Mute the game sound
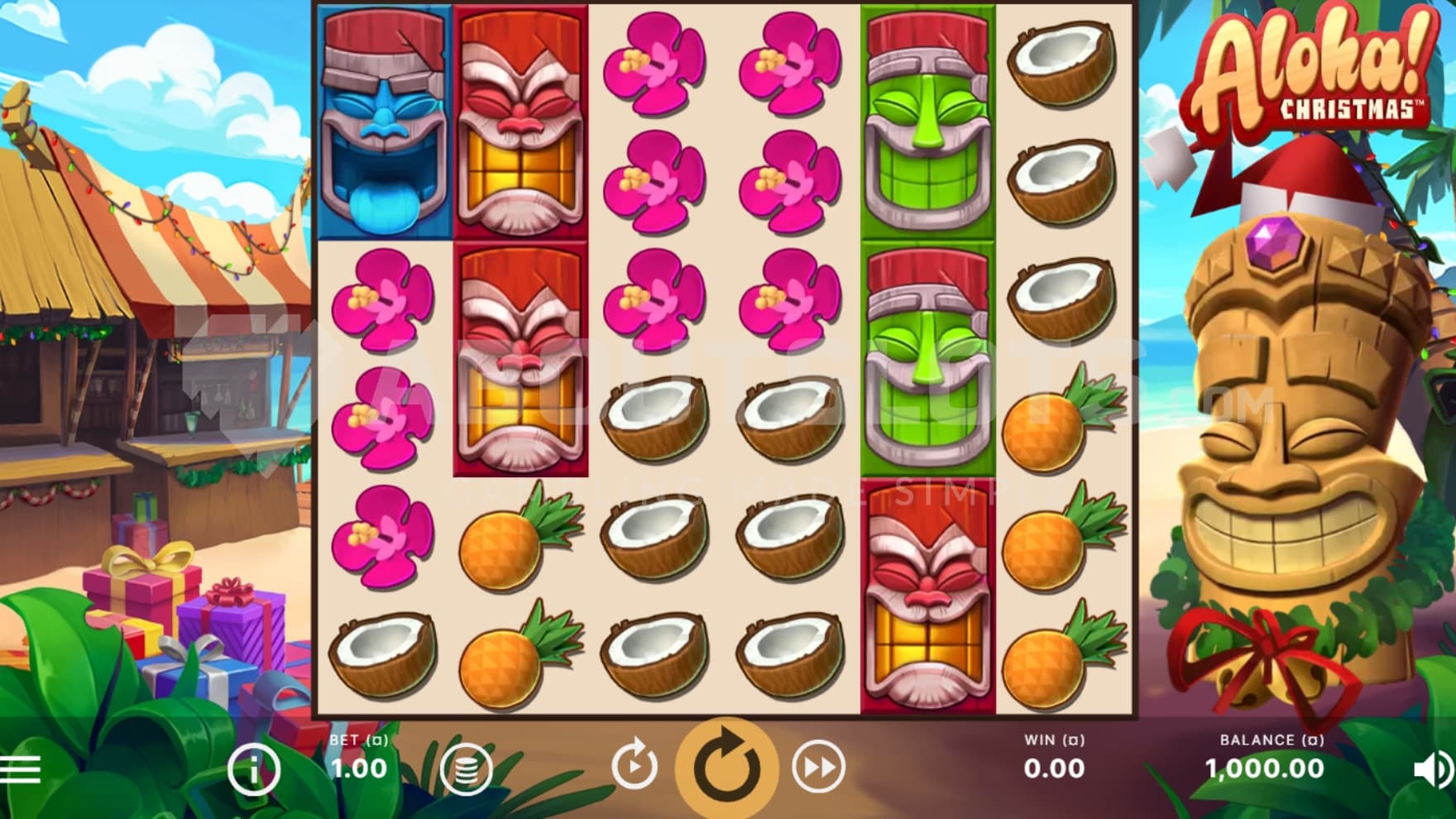Screen dimensions: 1456x819 click(x=1433, y=769)
